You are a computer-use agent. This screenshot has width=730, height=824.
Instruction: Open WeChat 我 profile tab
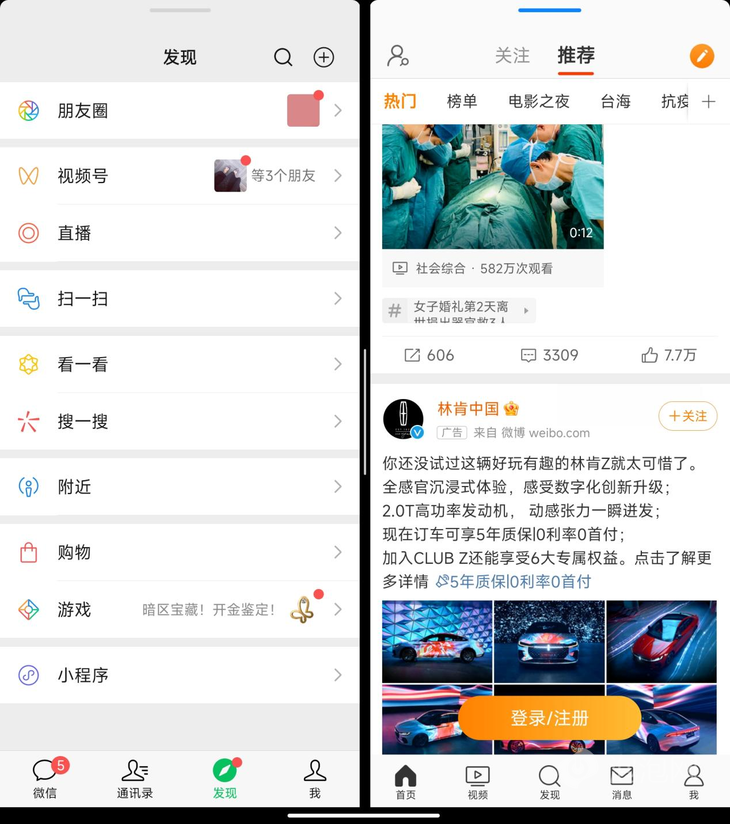(314, 780)
